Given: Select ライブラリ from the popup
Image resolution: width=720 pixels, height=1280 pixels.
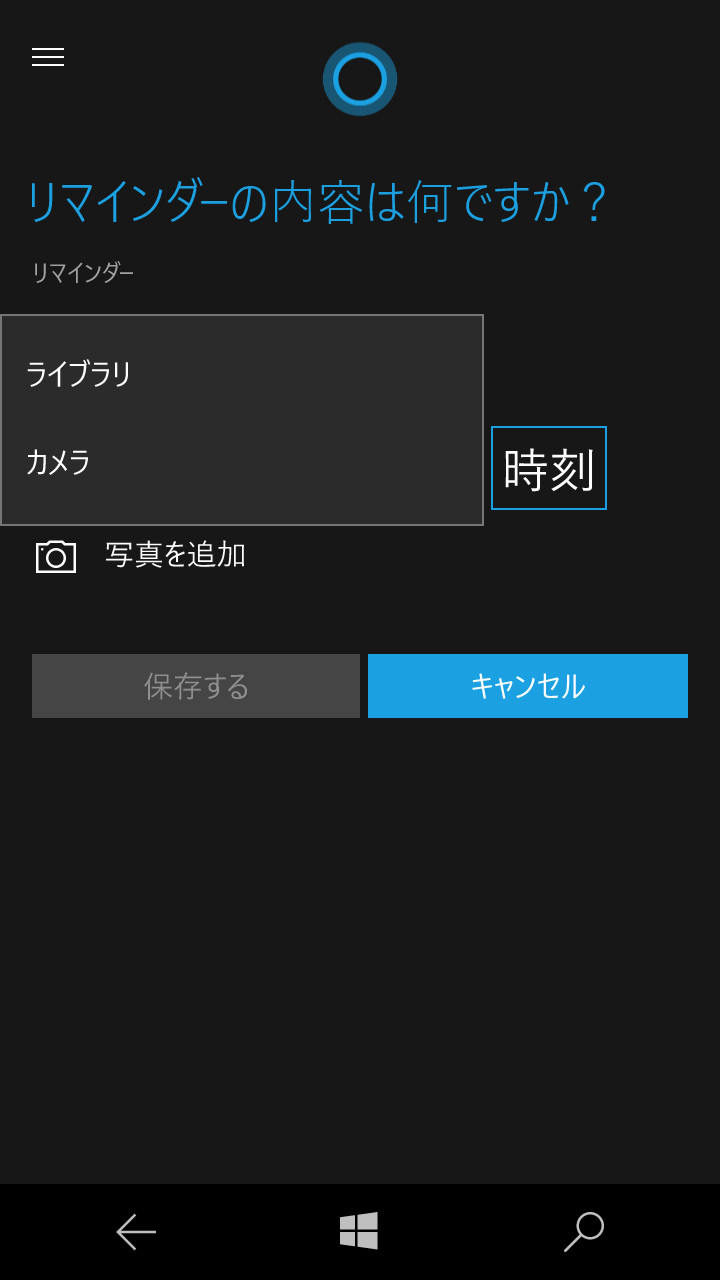Looking at the screenshot, I should coord(78,374).
